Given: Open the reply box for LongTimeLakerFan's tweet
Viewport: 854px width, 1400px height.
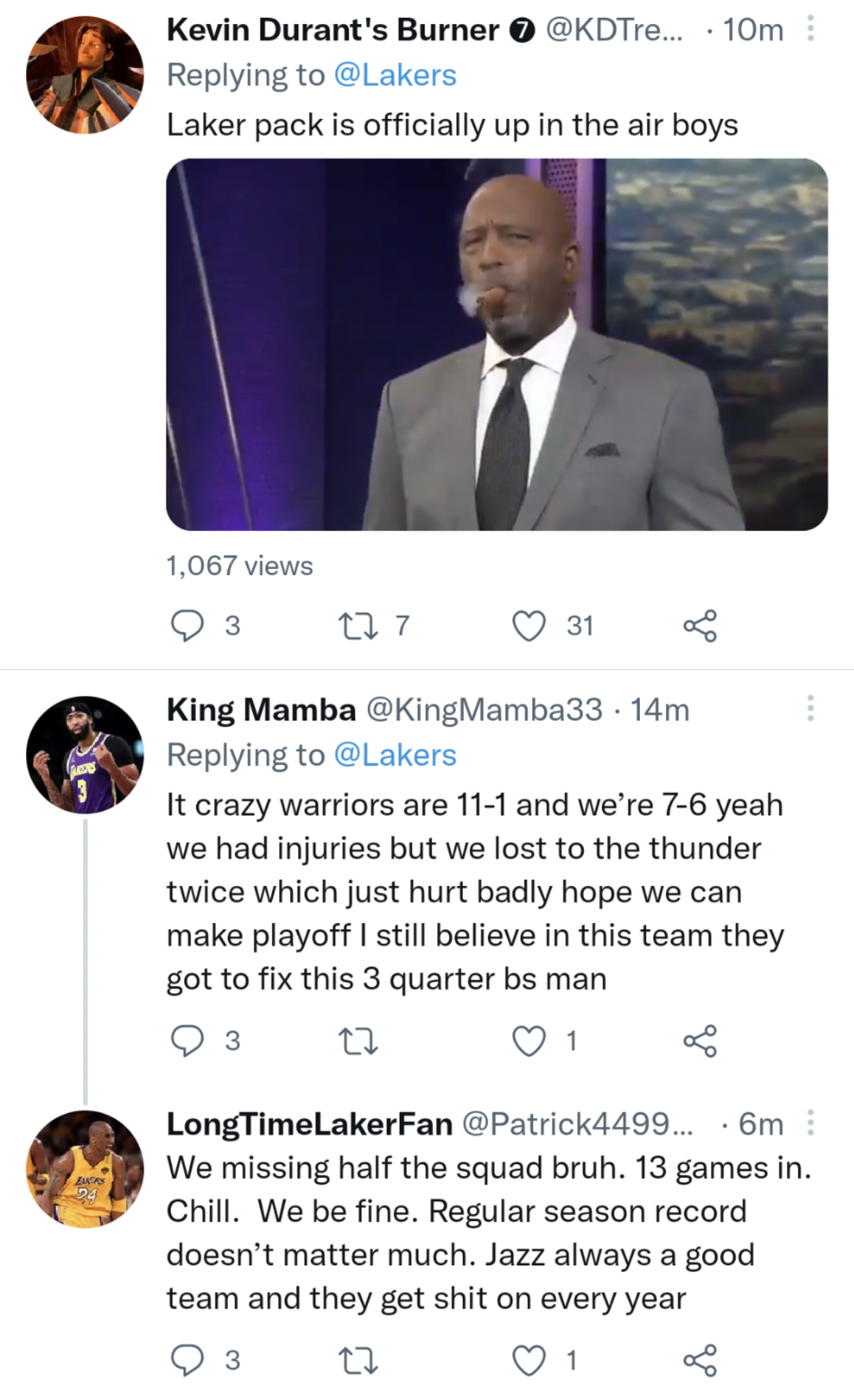Looking at the screenshot, I should 187,1358.
